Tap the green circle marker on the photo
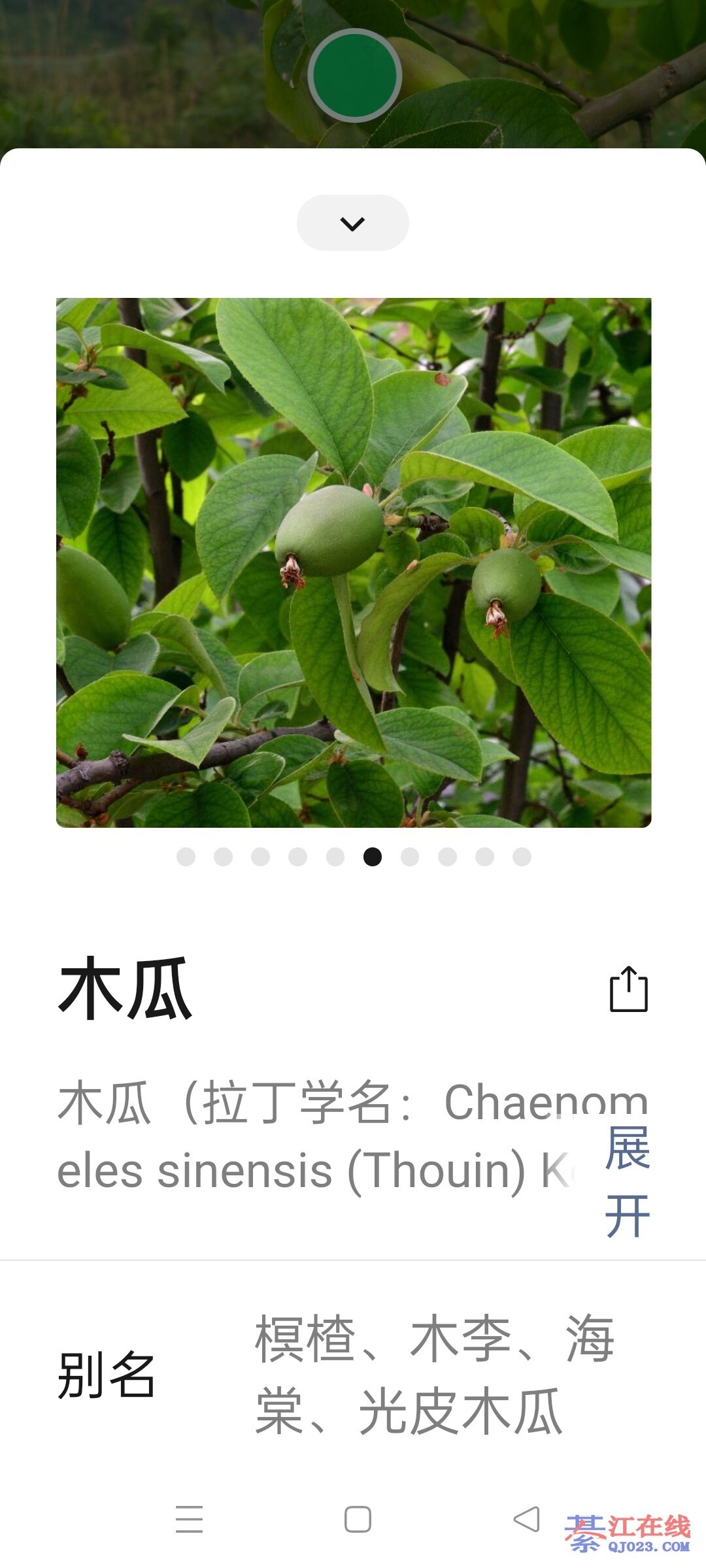706x1568 pixels. click(354, 76)
